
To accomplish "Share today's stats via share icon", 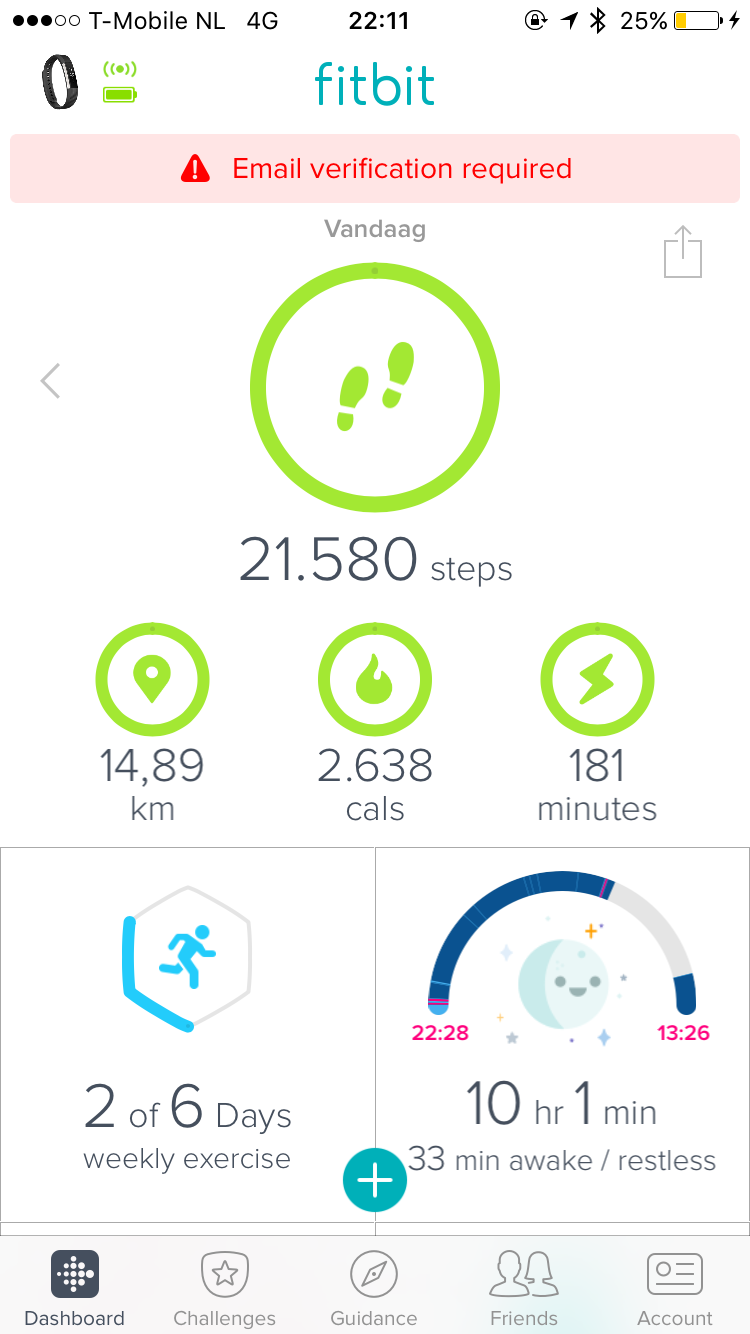I will click(683, 252).
